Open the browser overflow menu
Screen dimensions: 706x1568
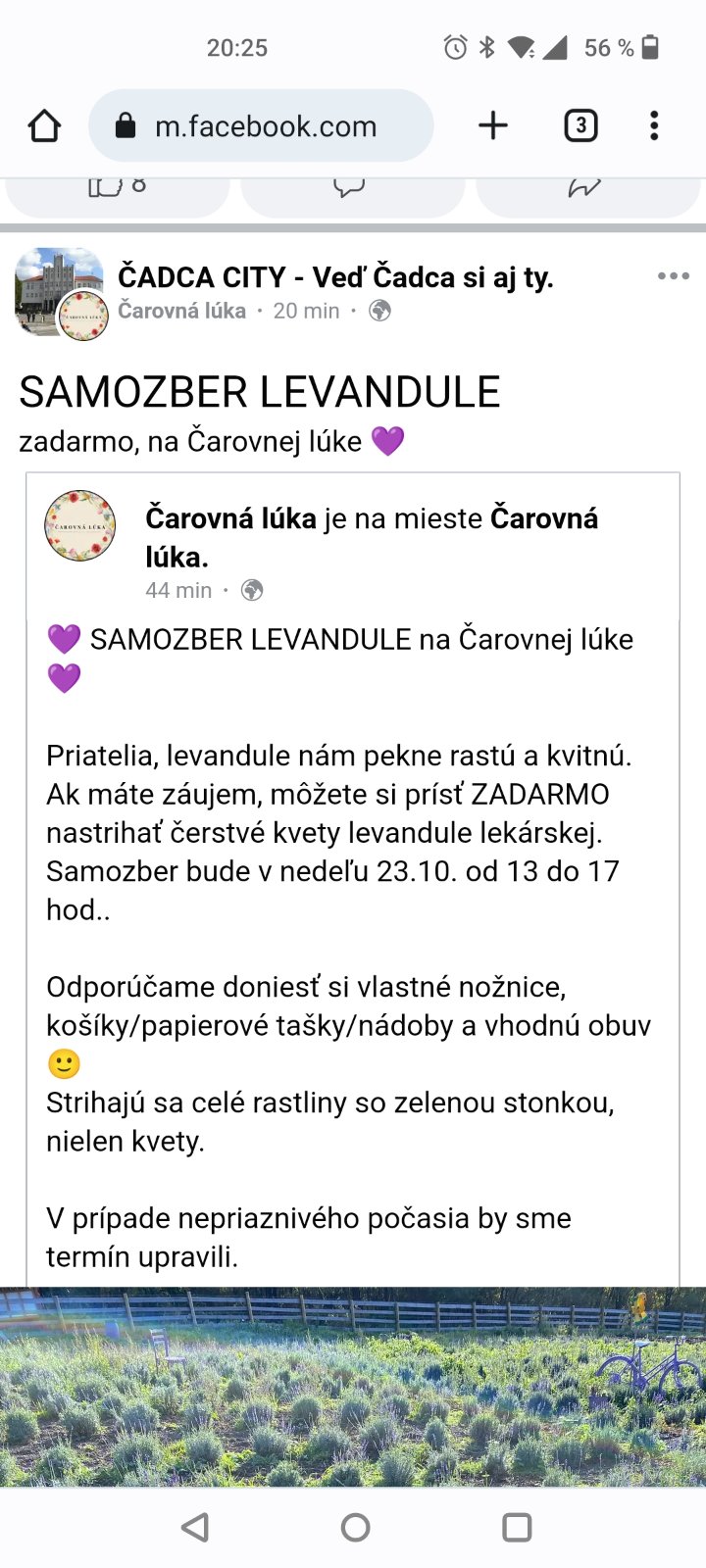(x=654, y=125)
